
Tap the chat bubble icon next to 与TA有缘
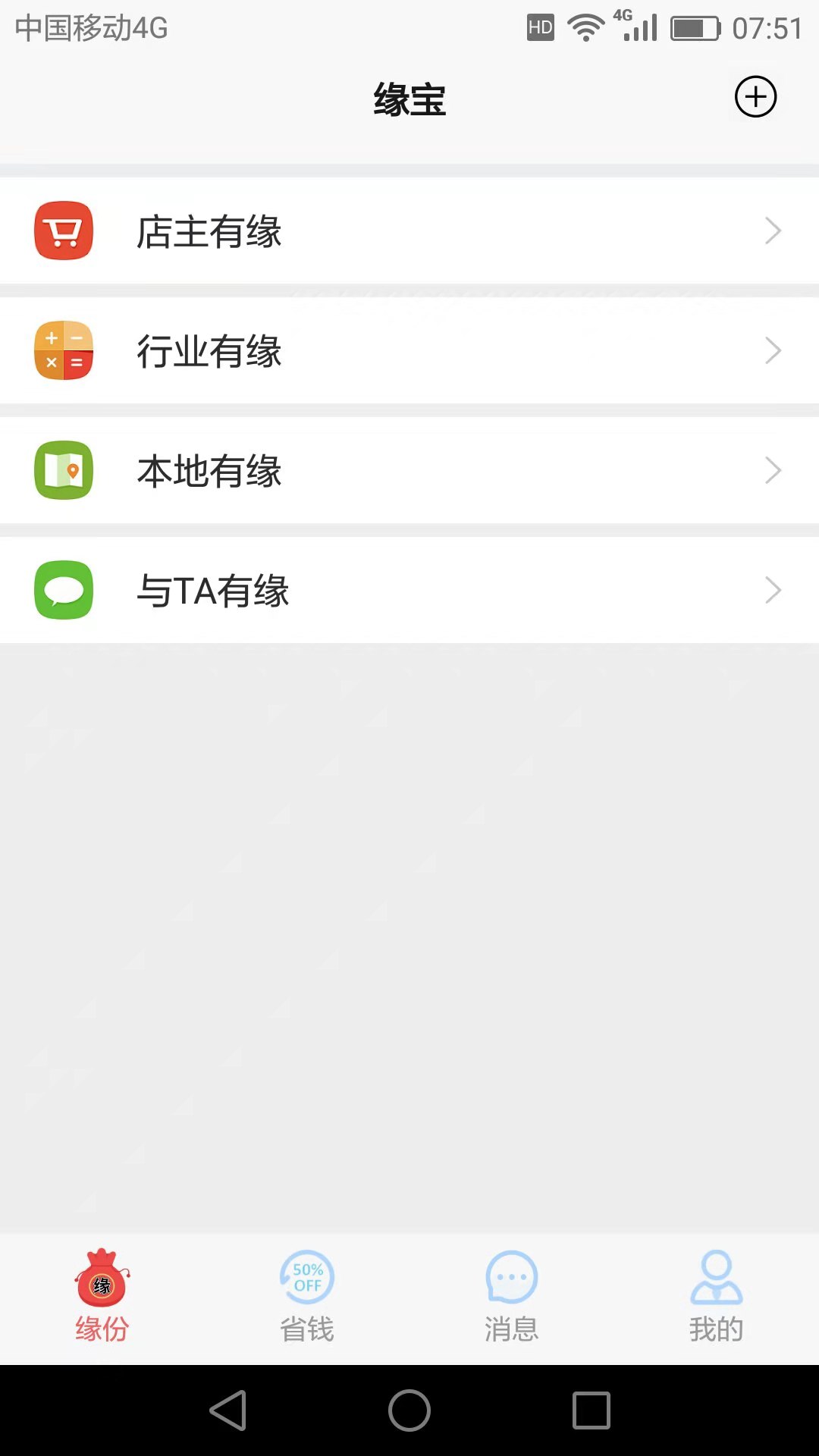click(64, 589)
